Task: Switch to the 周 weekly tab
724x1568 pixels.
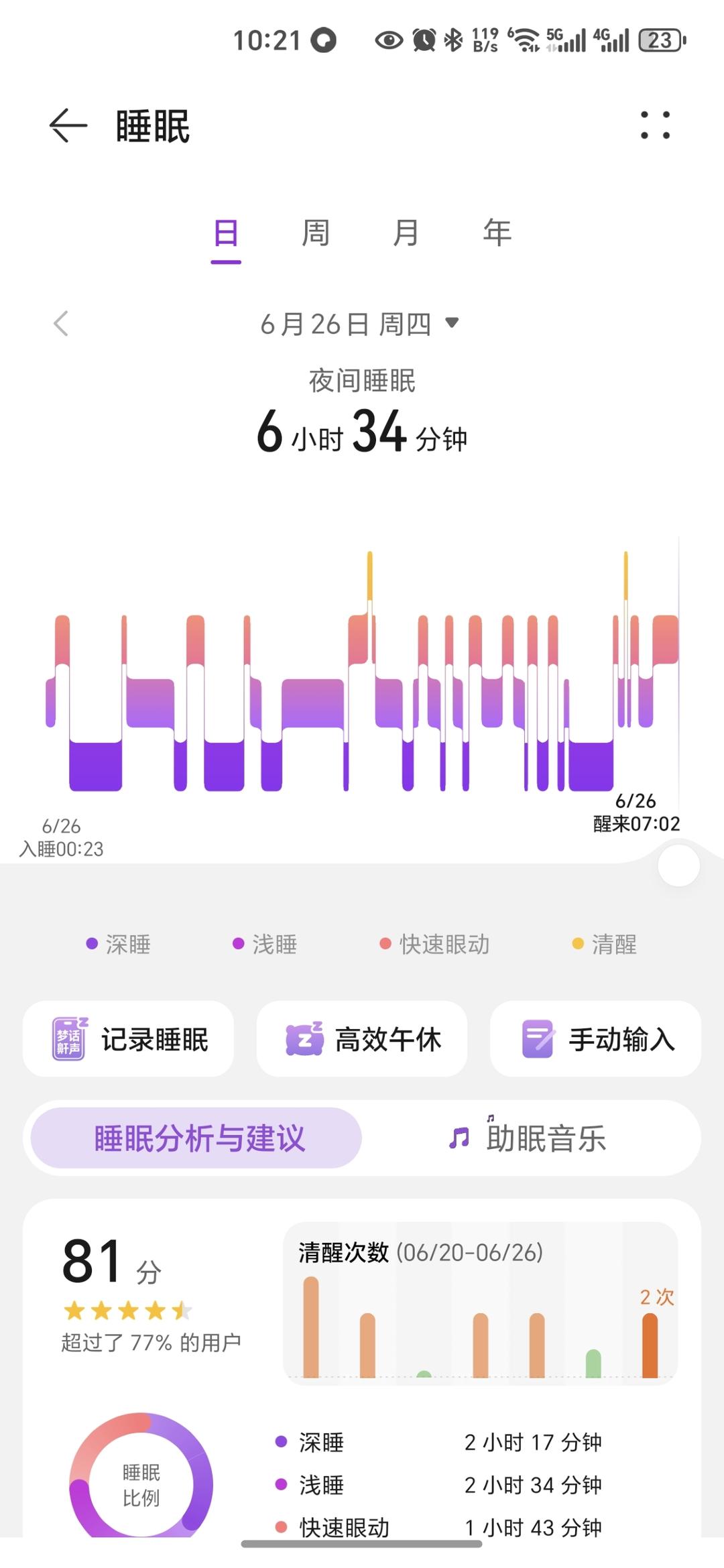Action: (315, 234)
